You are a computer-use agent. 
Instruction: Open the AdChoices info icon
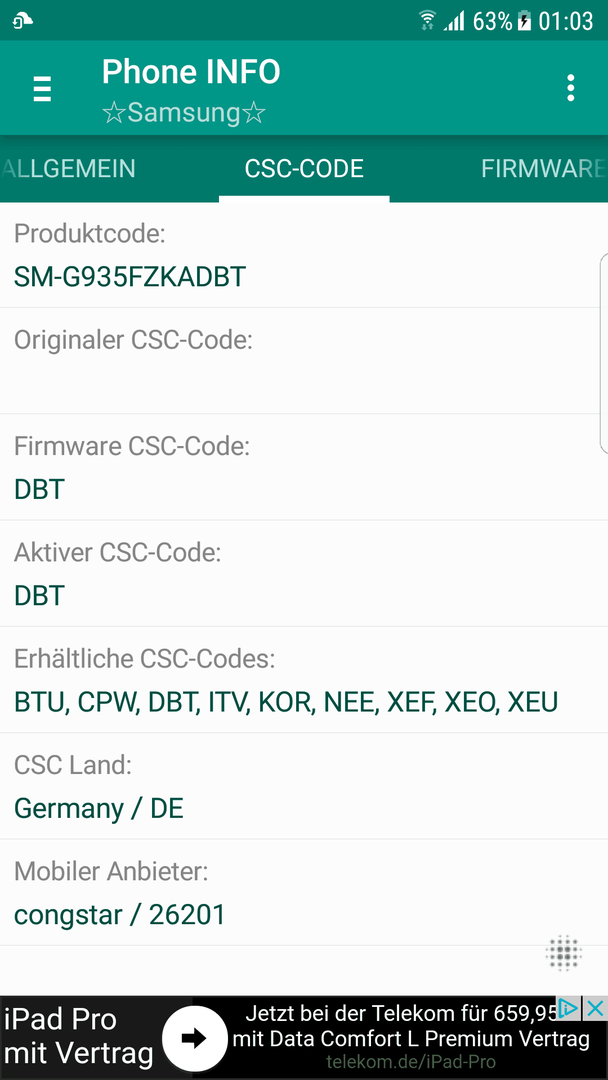568,1009
